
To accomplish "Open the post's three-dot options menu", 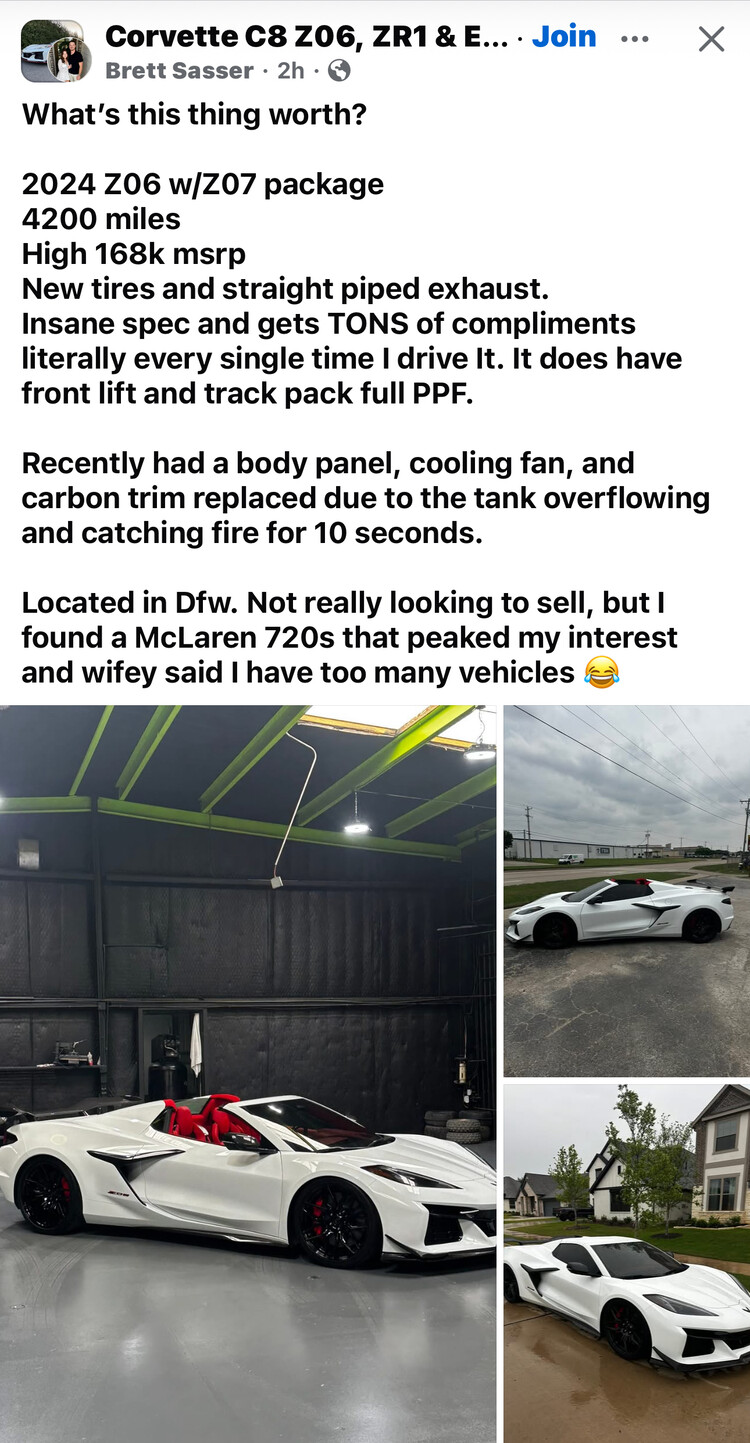I will tap(635, 39).
